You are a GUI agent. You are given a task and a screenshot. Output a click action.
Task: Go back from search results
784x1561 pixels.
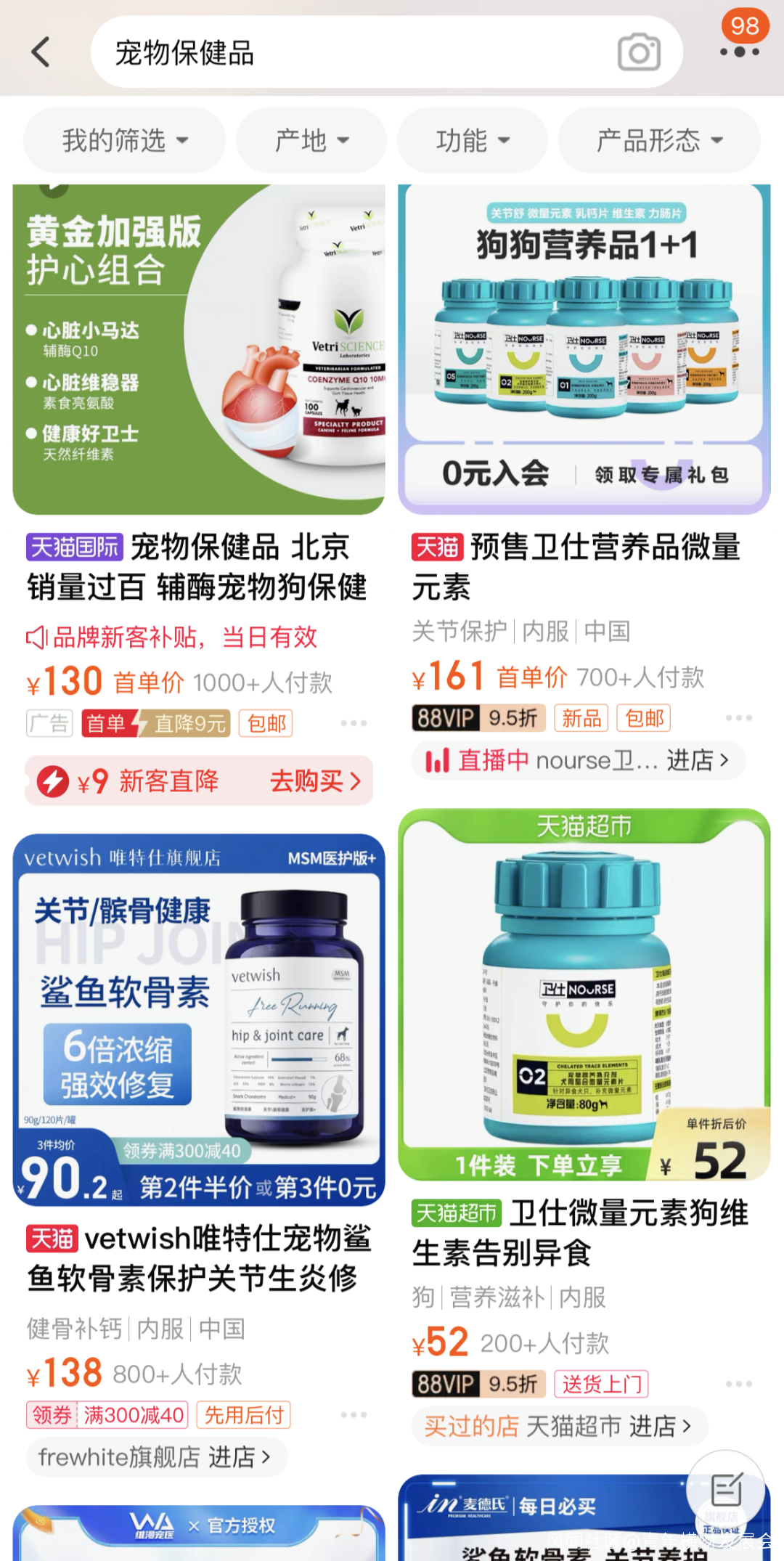tap(41, 52)
